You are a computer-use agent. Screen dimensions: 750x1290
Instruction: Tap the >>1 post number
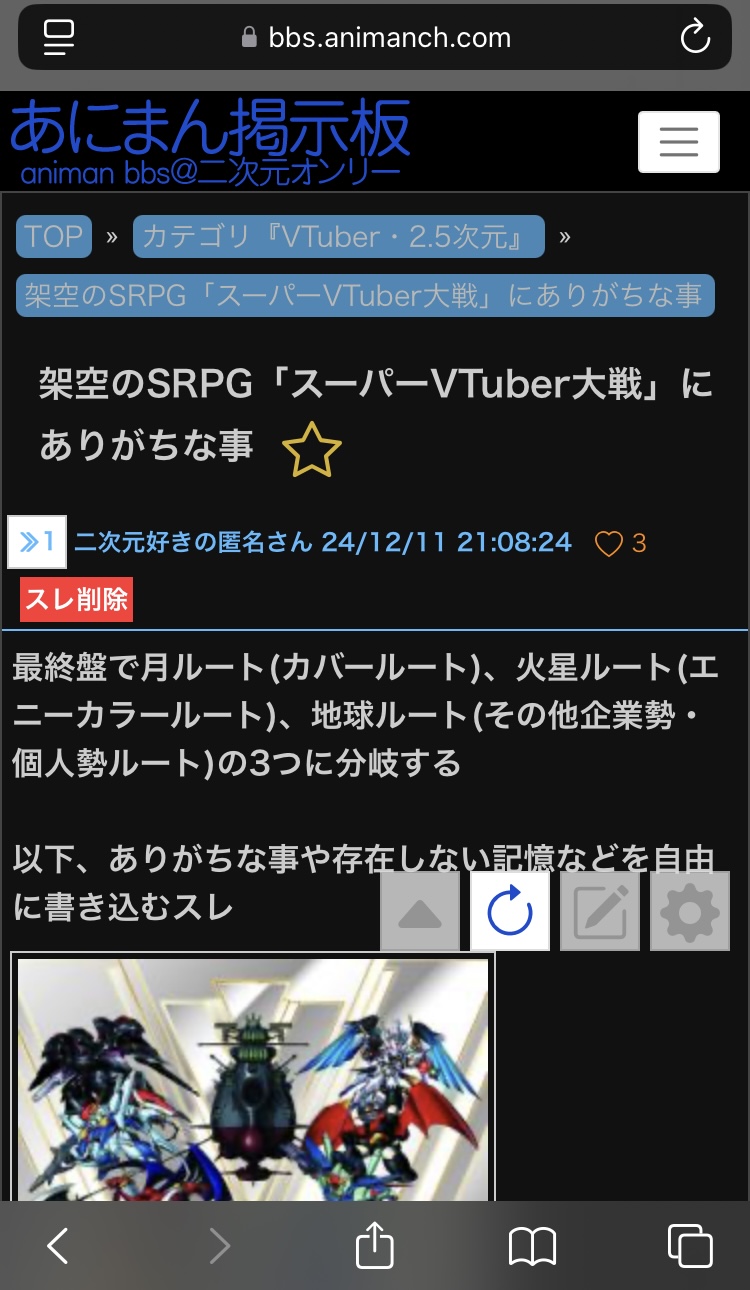37,542
